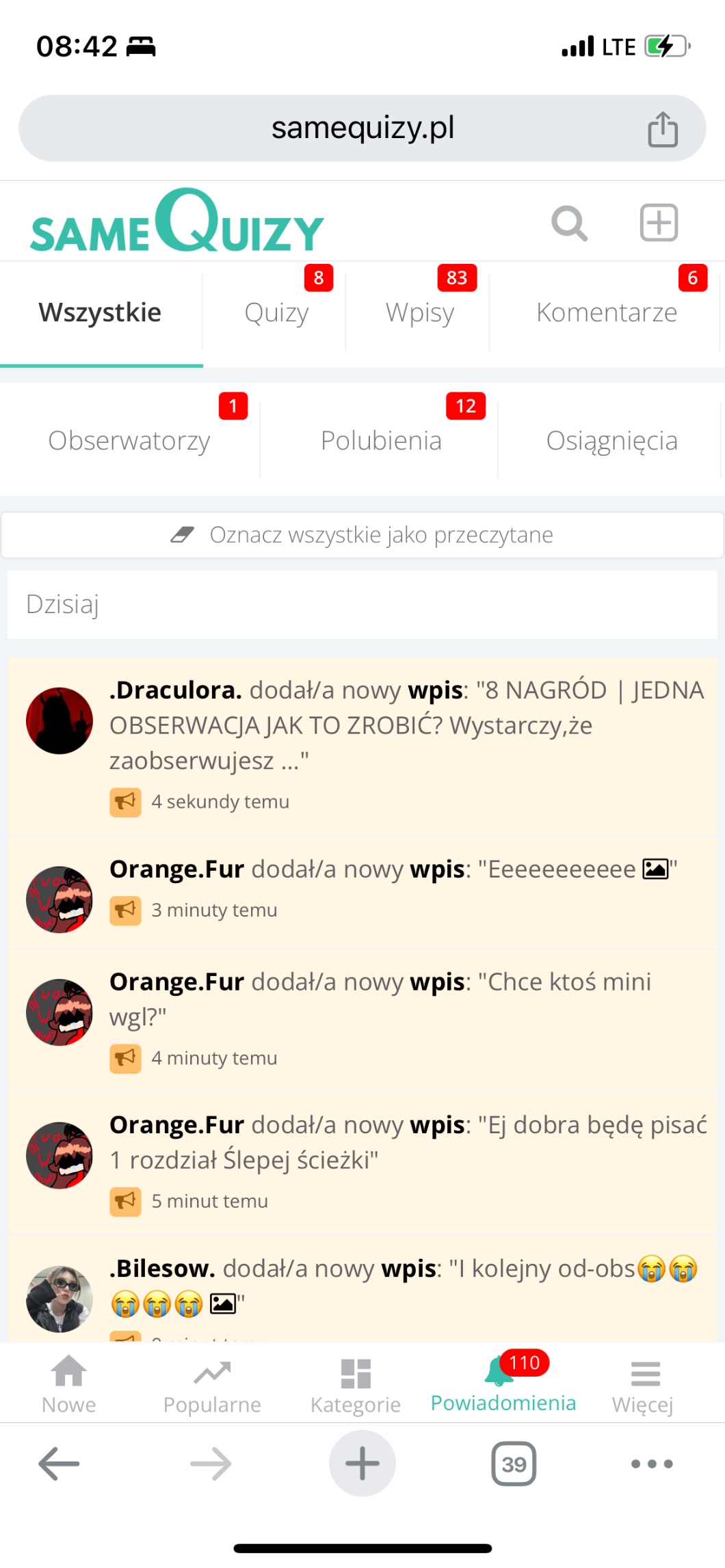Open Orange.Fur's "Chce ktoś mini wgl?" notification
This screenshot has height=1568, width=725.
(x=380, y=999)
